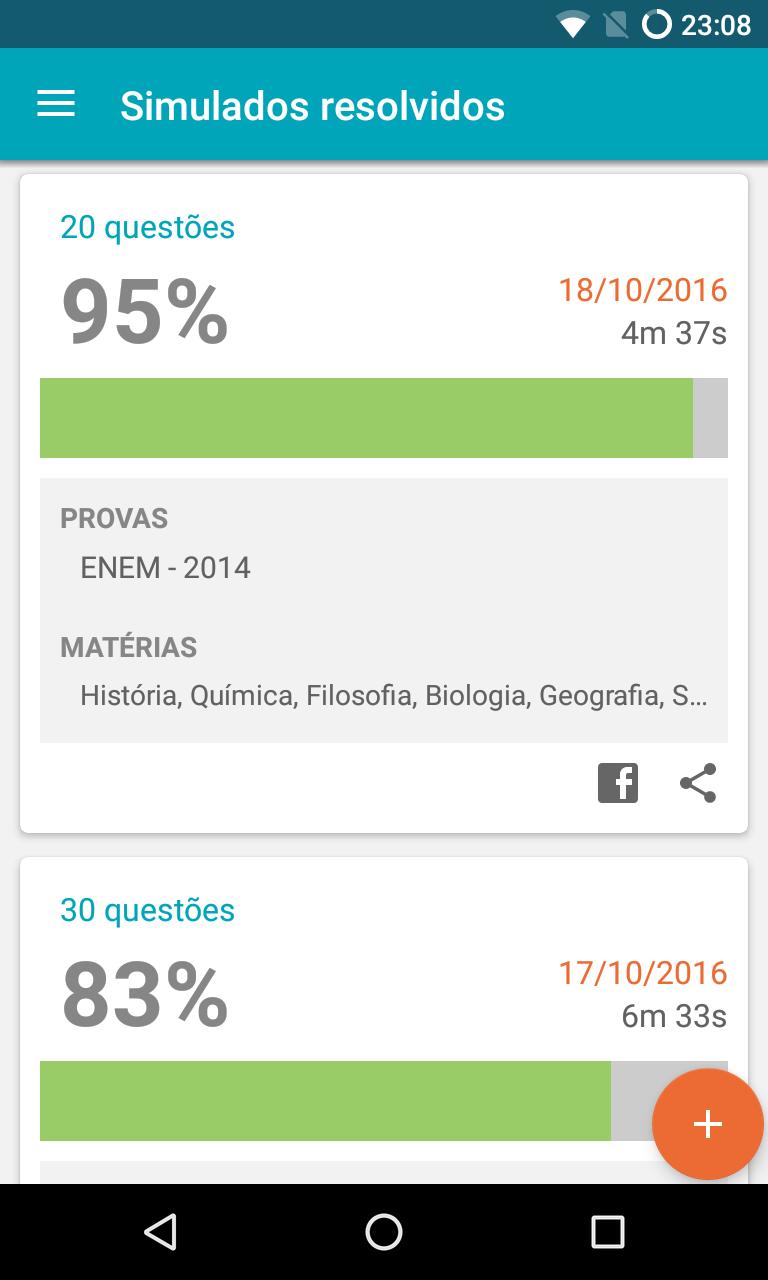Create a new simulado with the plus button
This screenshot has height=1280, width=768.
[x=707, y=1124]
